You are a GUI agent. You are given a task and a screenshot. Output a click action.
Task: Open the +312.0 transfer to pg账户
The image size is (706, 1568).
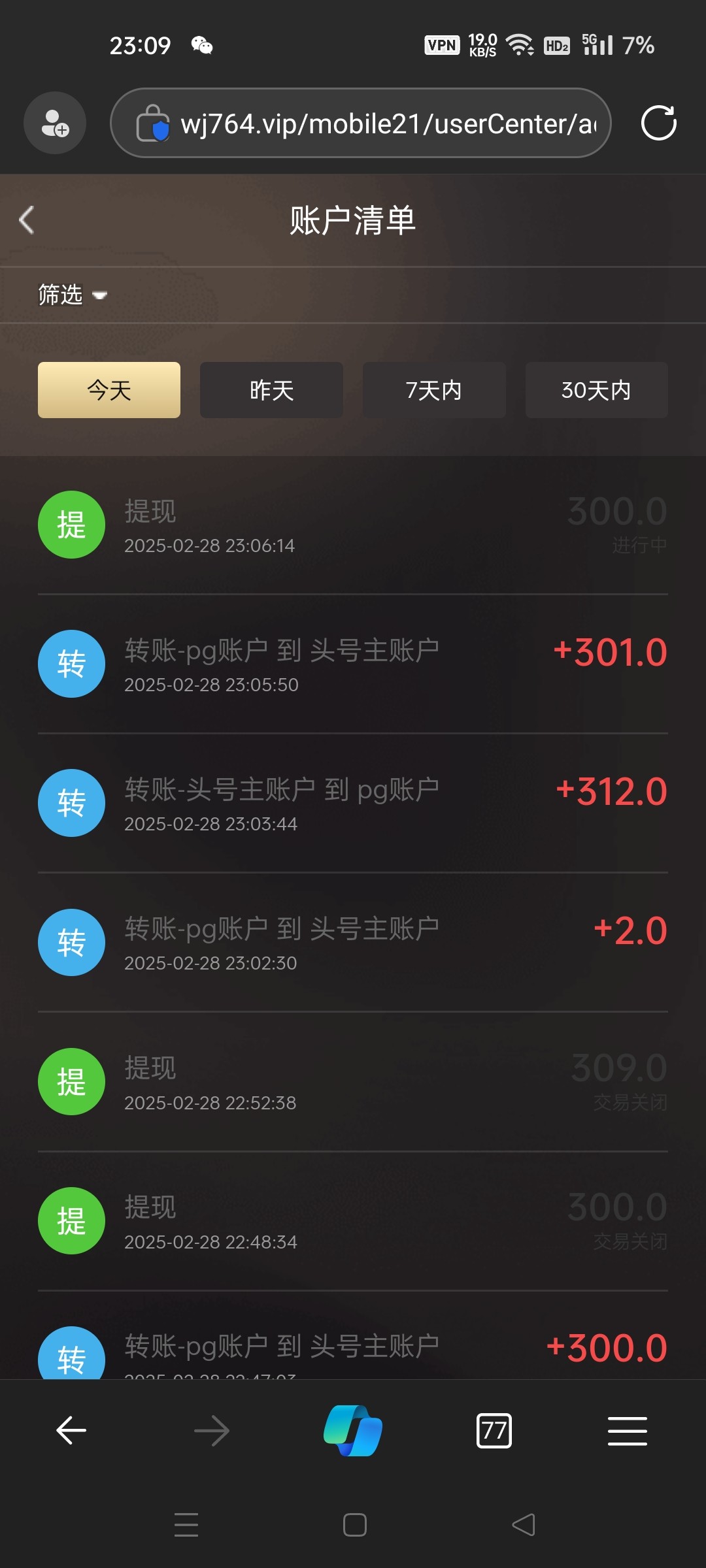point(353,804)
